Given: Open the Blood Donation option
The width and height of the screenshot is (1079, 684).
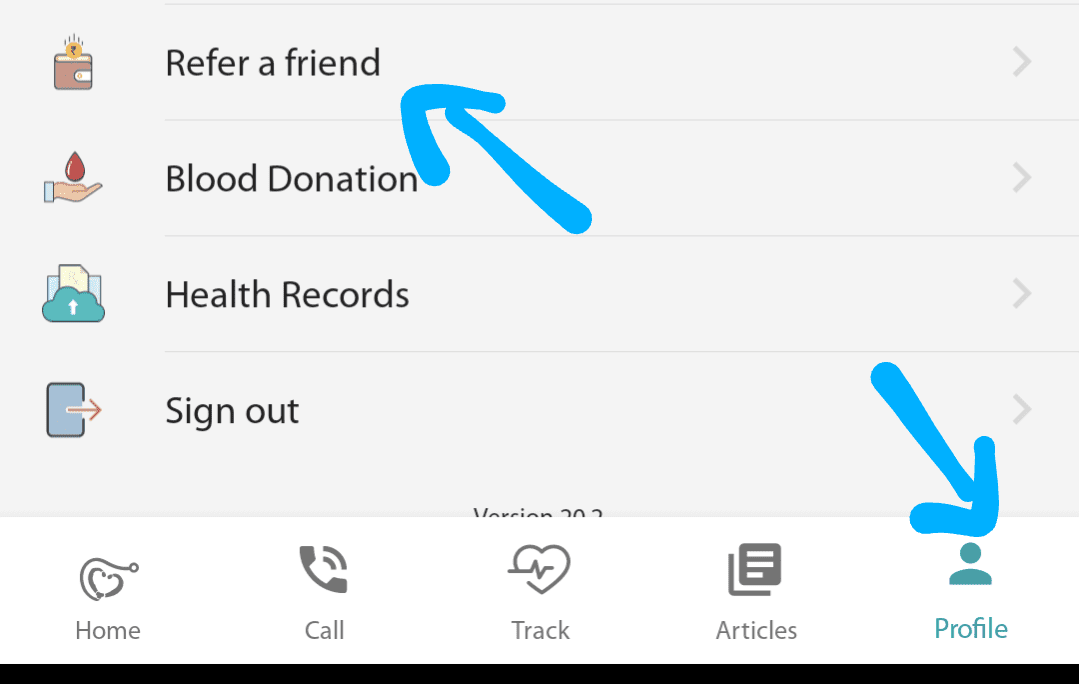Looking at the screenshot, I should [x=291, y=179].
